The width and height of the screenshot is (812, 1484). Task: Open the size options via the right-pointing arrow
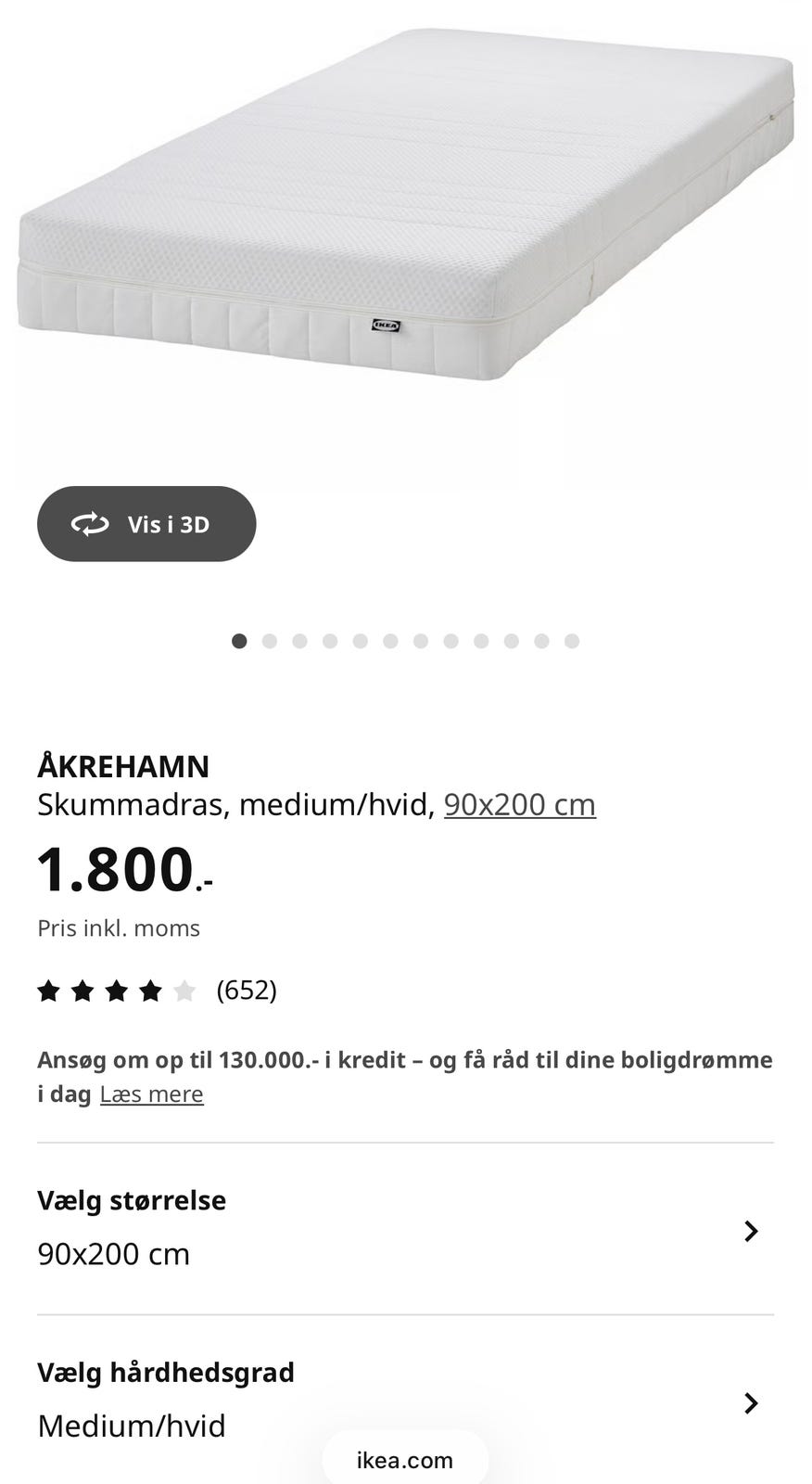pos(751,1232)
